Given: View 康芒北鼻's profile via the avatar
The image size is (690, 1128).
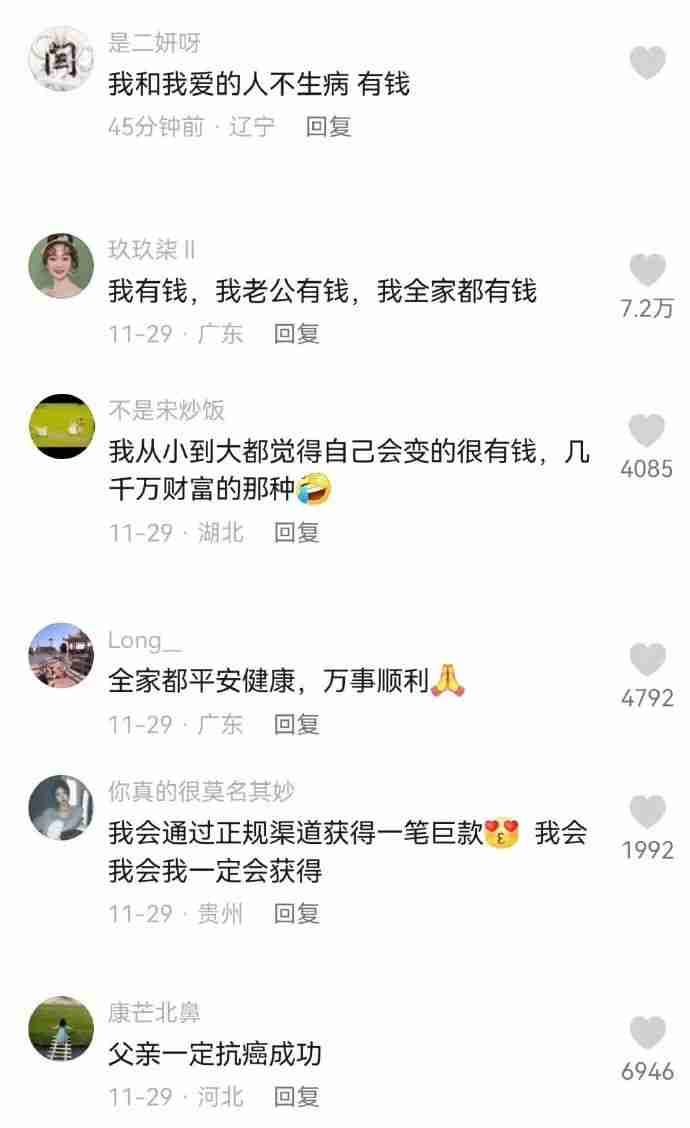Looking at the screenshot, I should [x=61, y=1028].
